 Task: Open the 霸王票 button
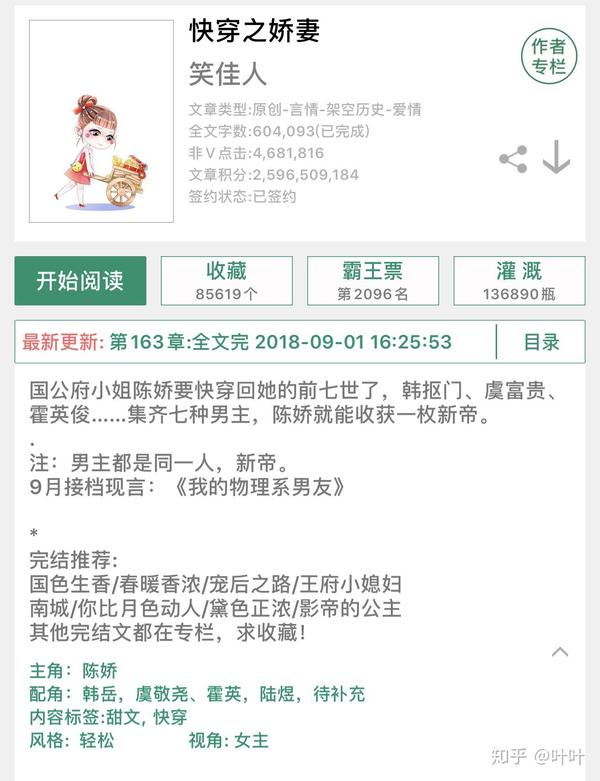tap(373, 281)
